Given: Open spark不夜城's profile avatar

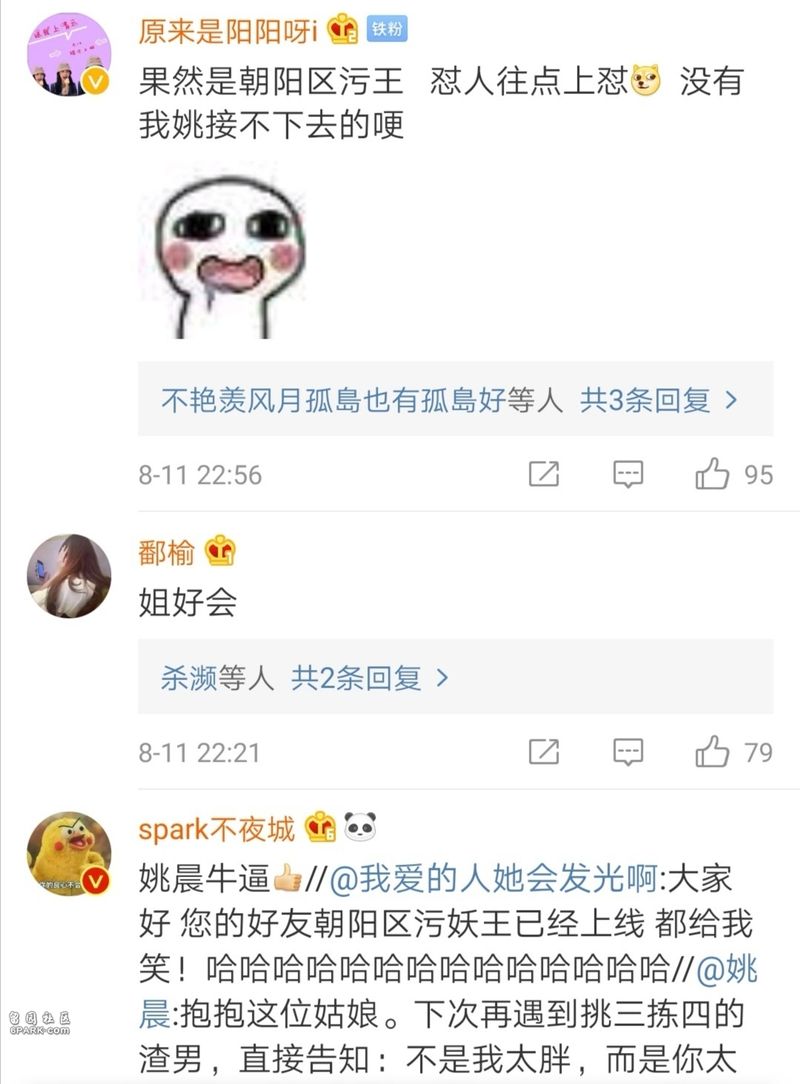Looking at the screenshot, I should [69, 853].
